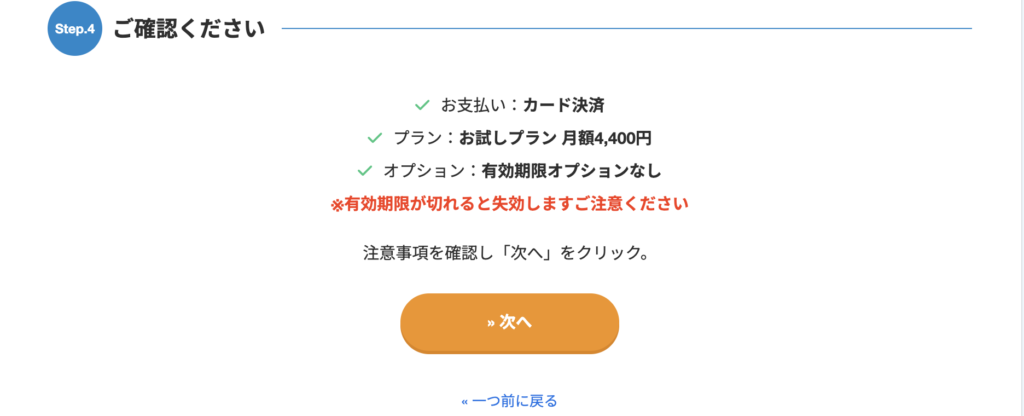Tap the orange 次へ button
The image size is (1024, 416).
(509, 323)
